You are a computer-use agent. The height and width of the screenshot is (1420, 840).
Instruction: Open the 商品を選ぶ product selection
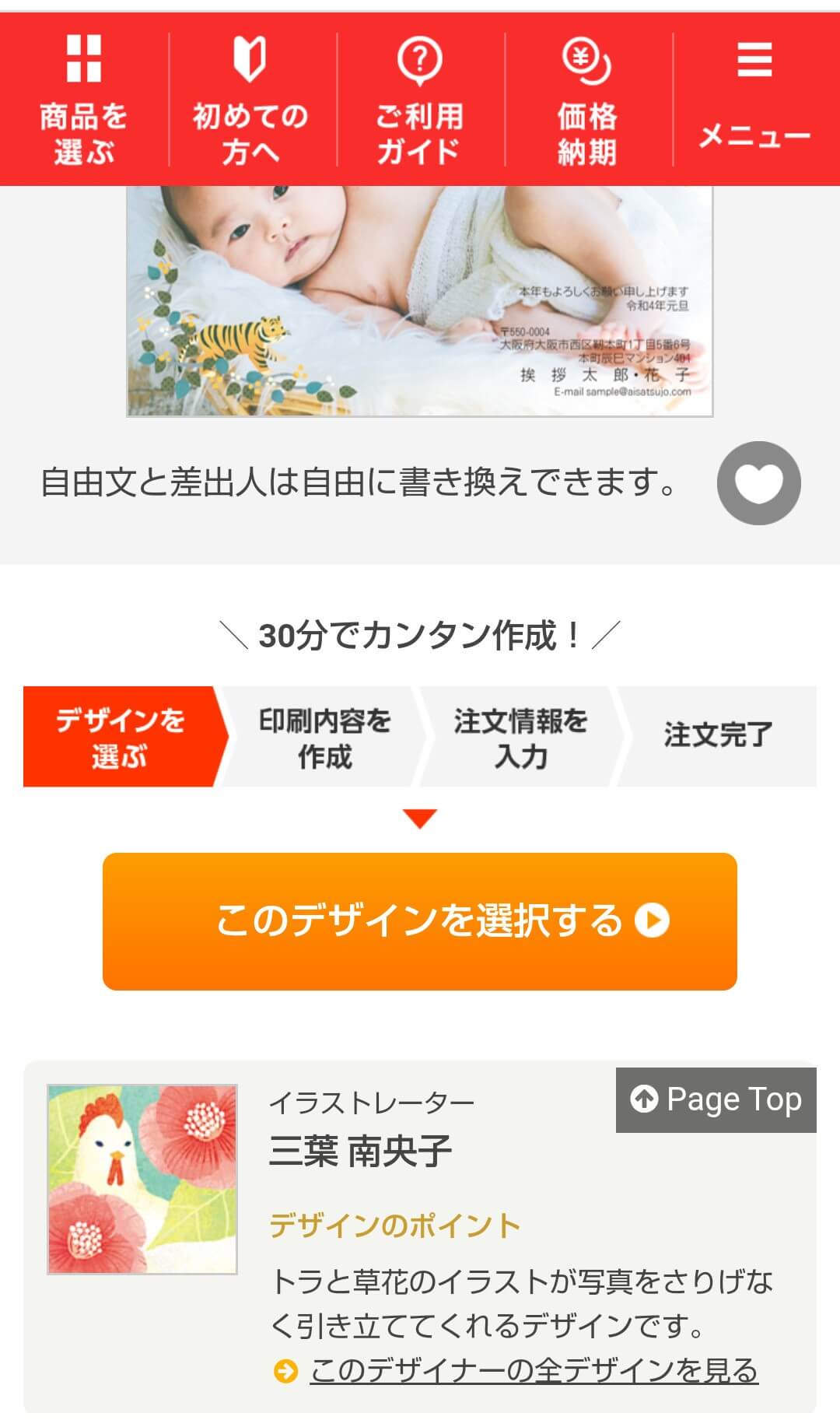click(84, 100)
